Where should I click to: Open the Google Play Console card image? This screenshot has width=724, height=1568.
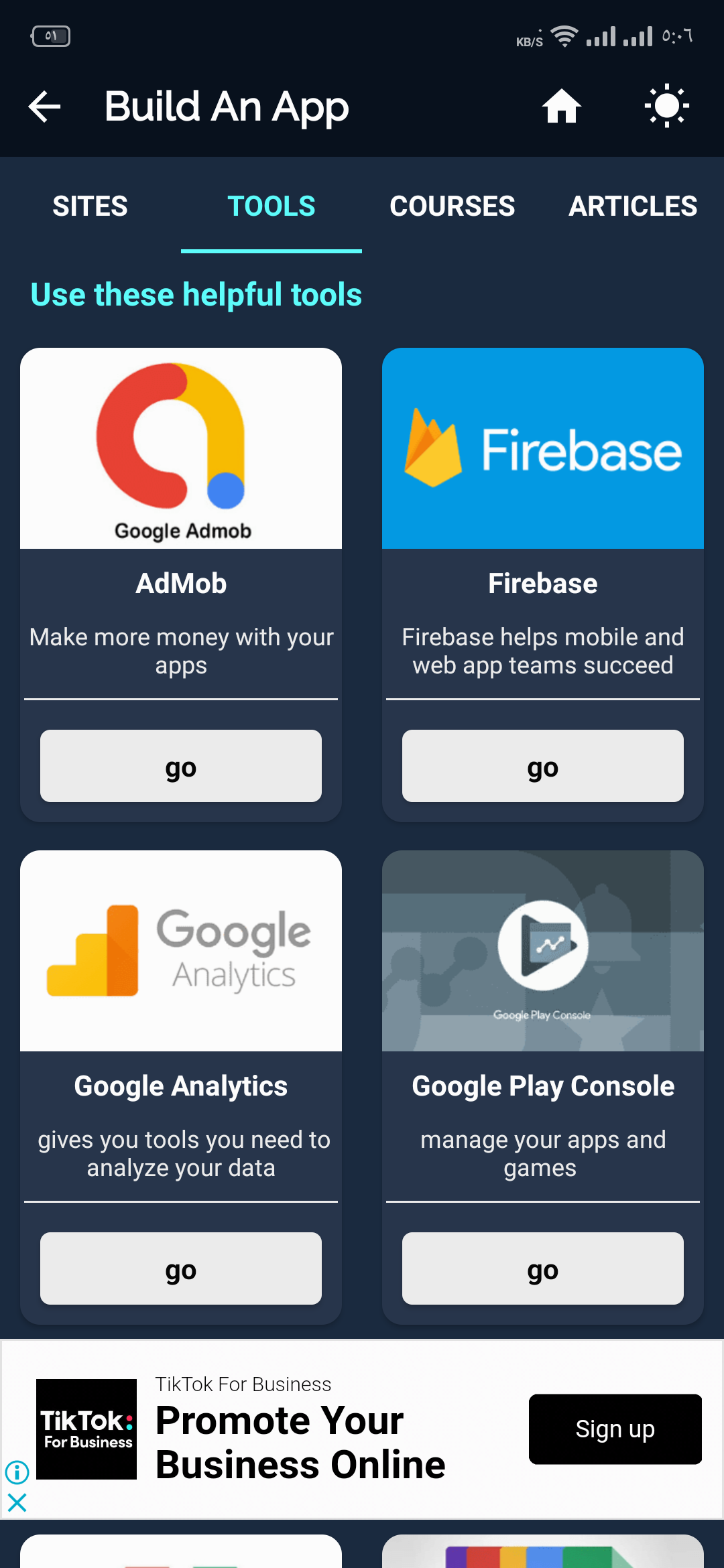tap(543, 951)
